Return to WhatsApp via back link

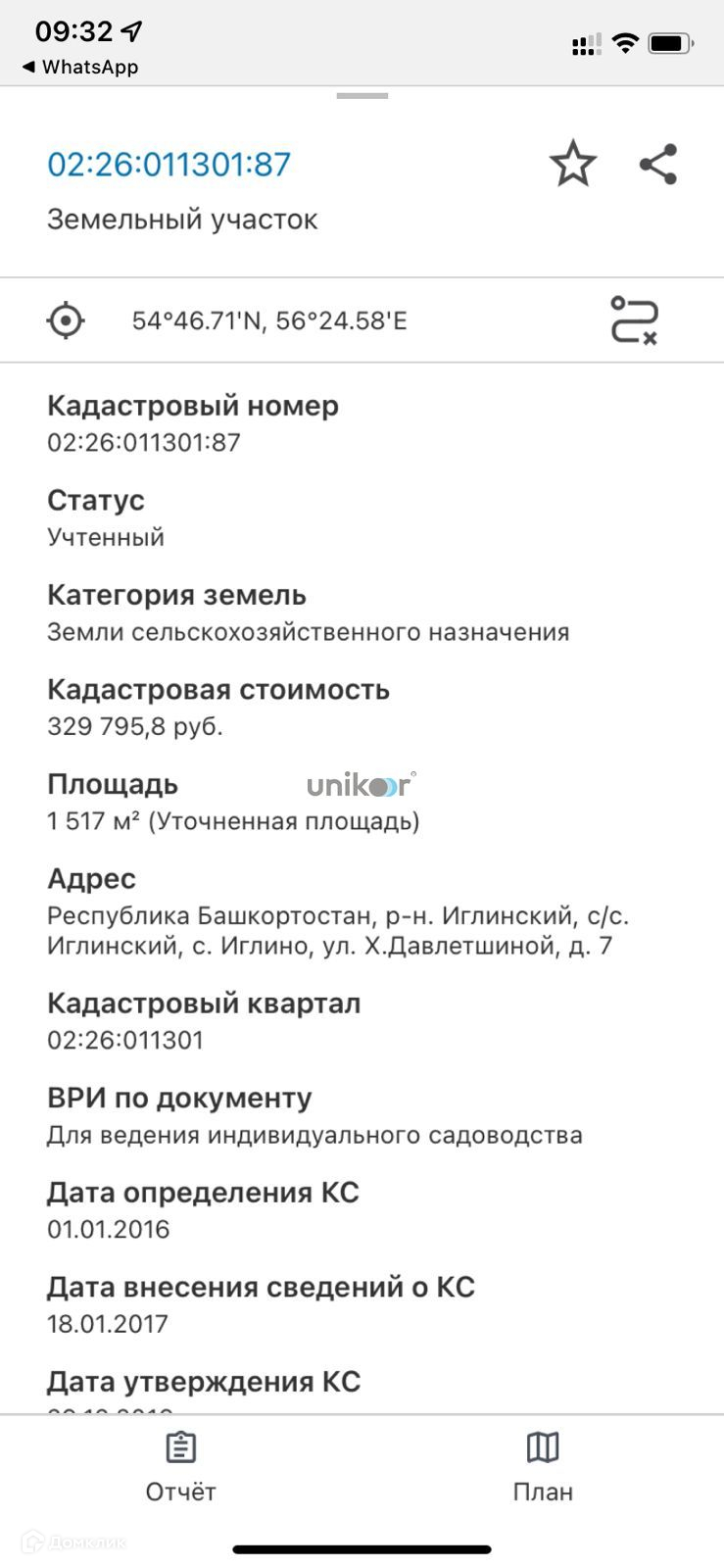80,67
